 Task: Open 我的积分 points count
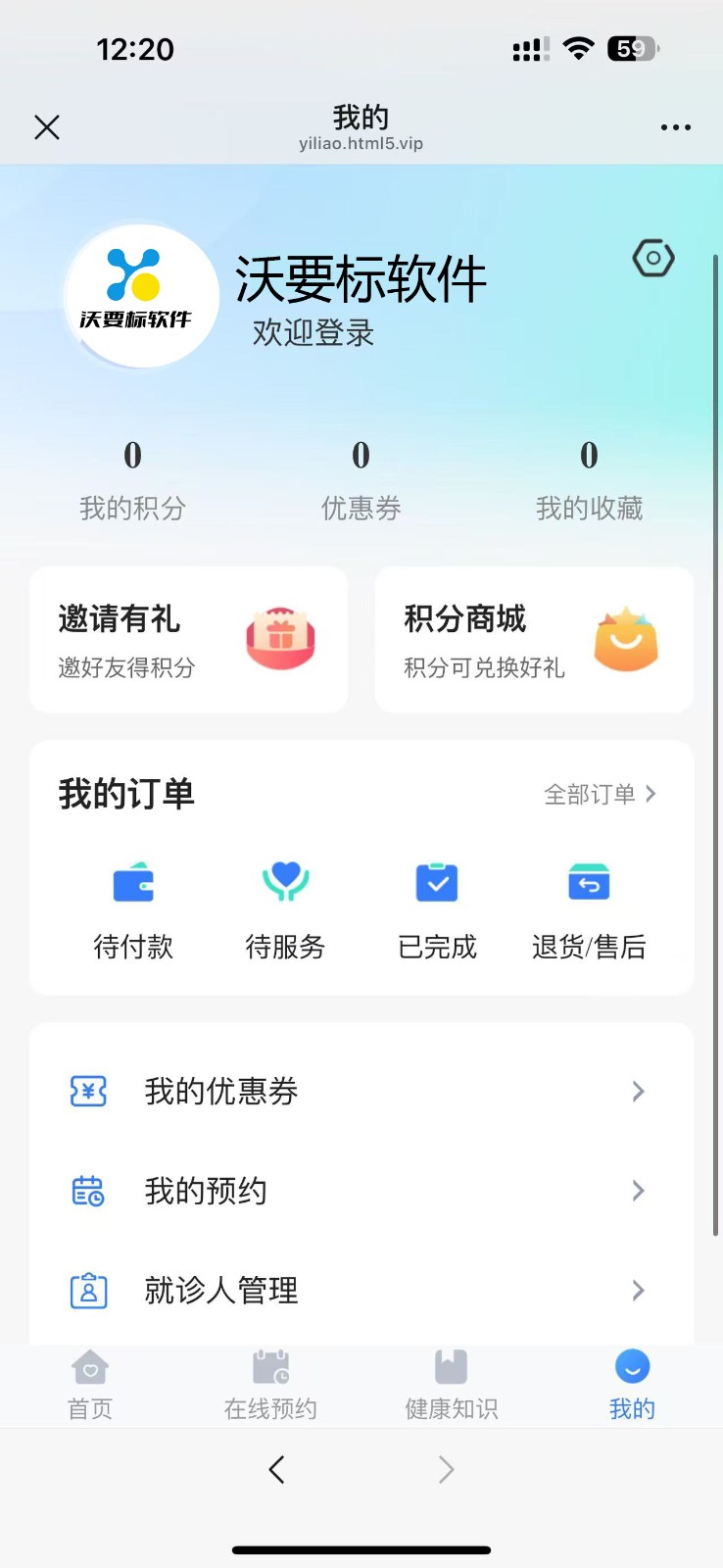[x=132, y=480]
